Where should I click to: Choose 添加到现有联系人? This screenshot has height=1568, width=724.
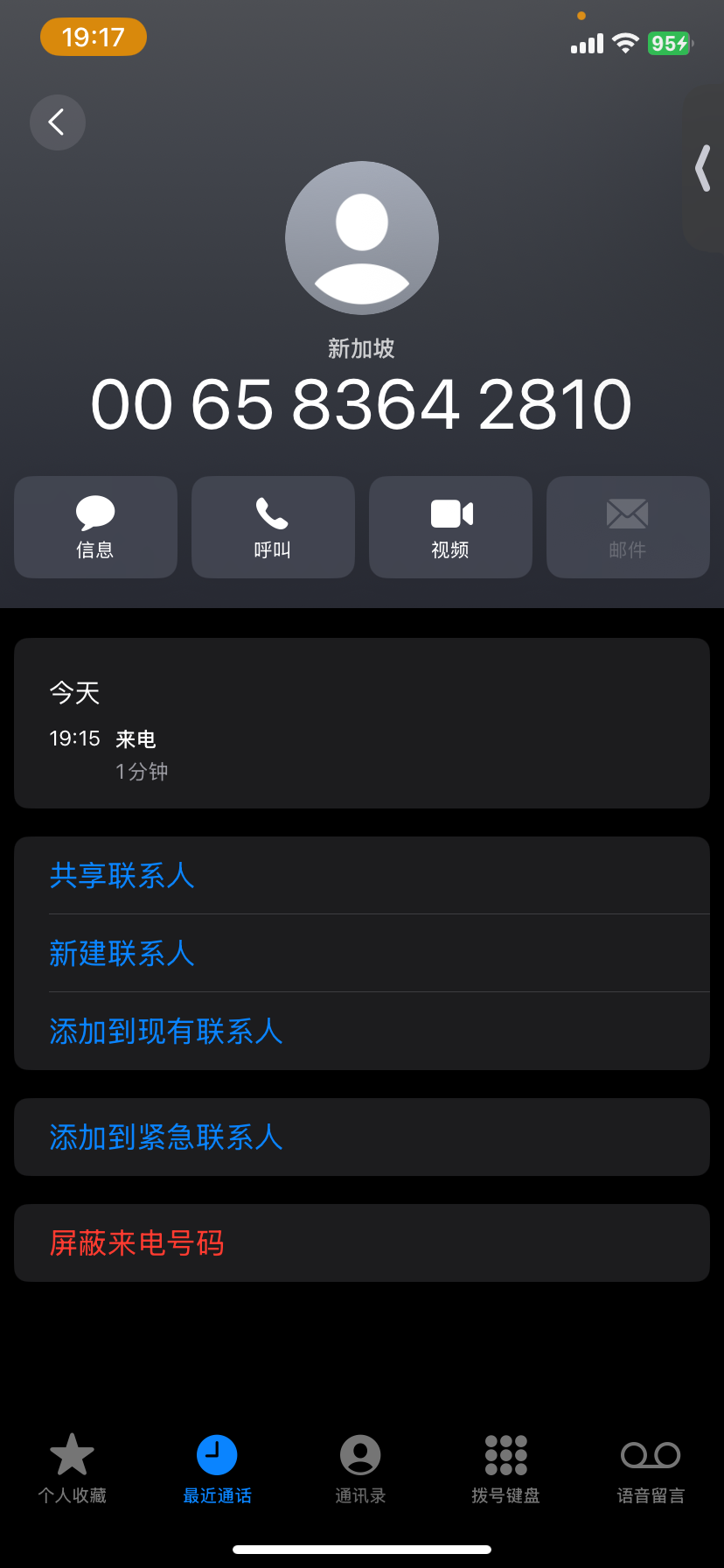[166, 1032]
